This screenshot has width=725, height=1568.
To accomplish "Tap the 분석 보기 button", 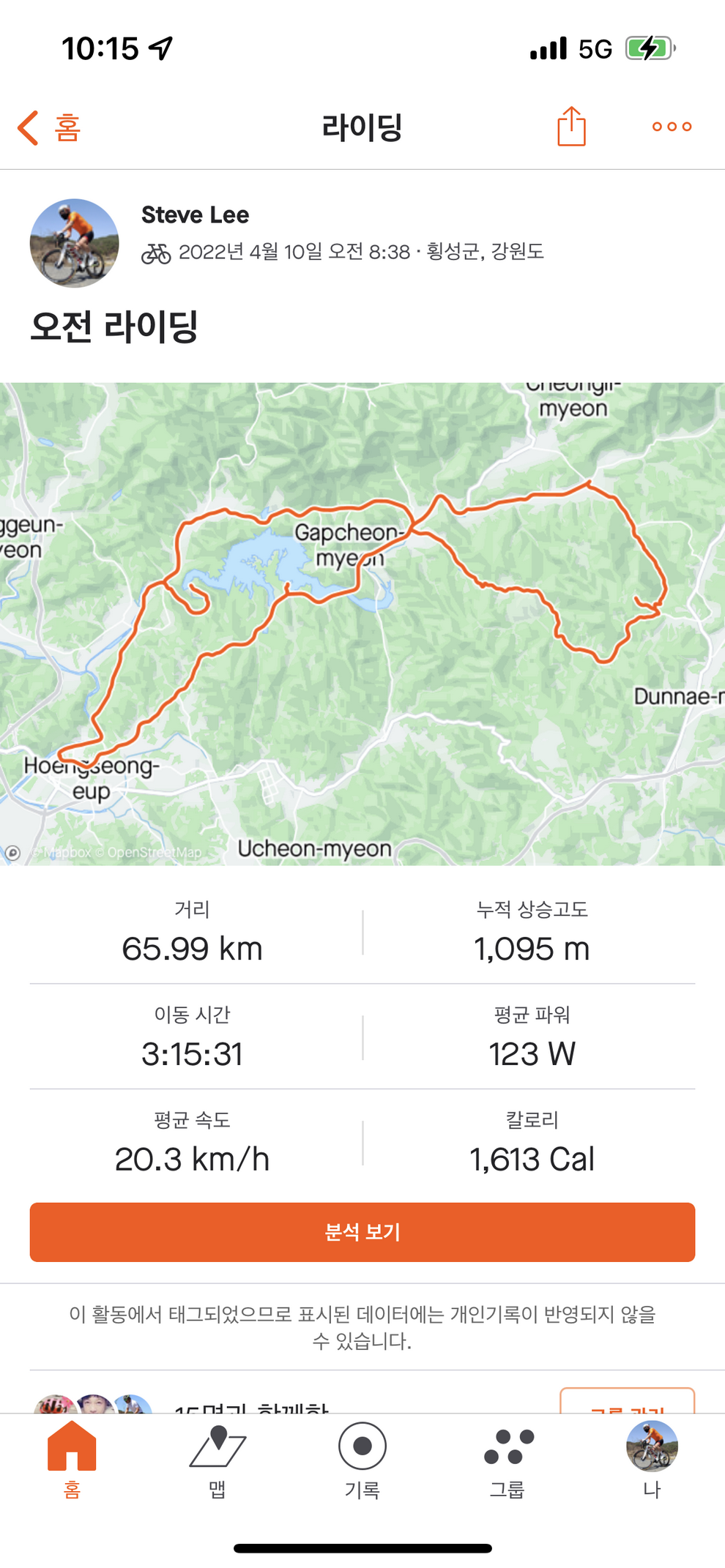I will 362,1232.
